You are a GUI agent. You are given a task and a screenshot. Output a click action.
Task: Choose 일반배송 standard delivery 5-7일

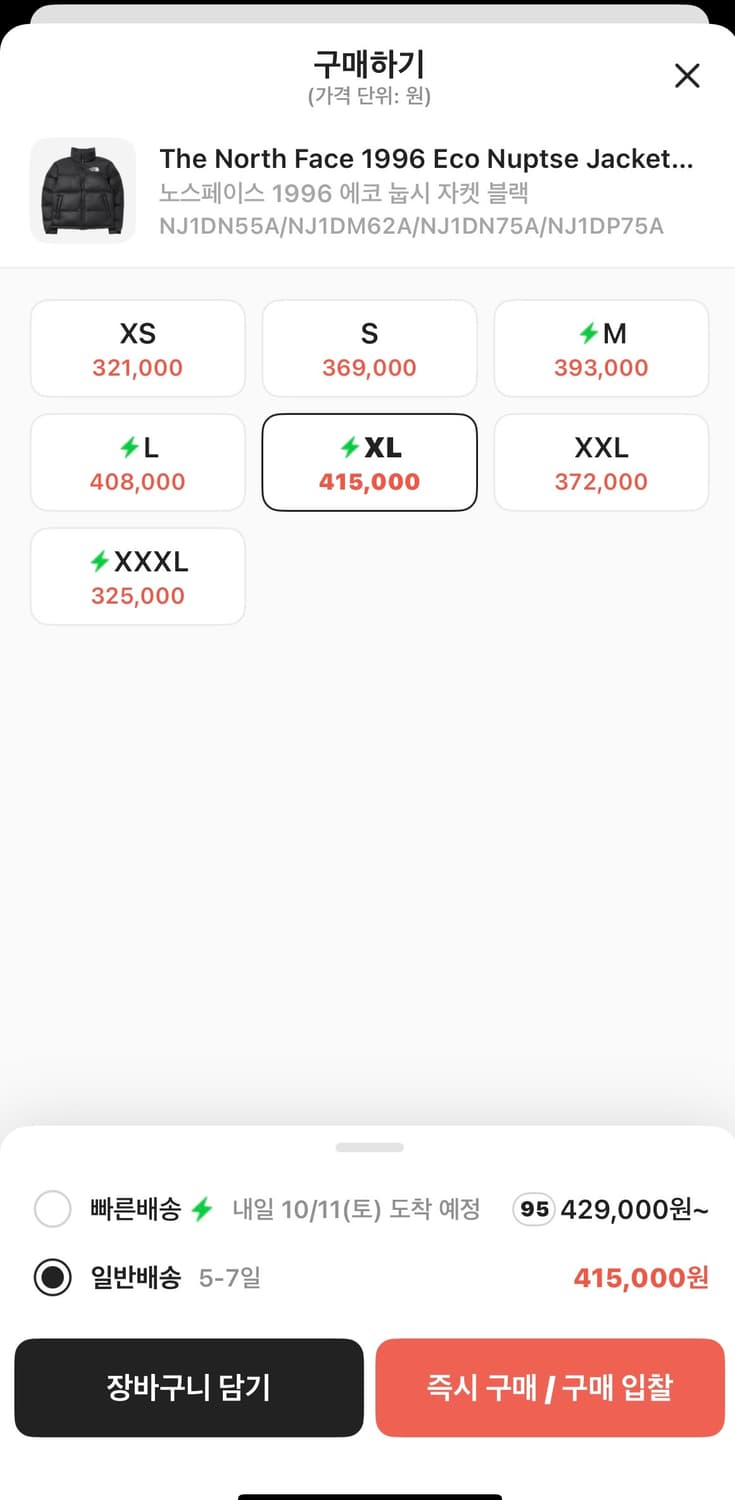(x=53, y=1277)
